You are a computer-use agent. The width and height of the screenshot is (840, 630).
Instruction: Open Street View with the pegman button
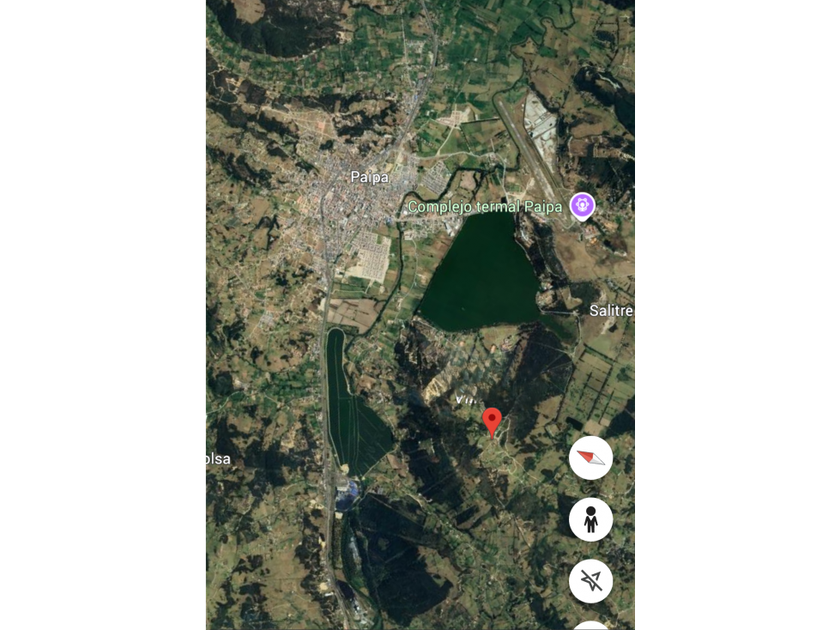590,520
